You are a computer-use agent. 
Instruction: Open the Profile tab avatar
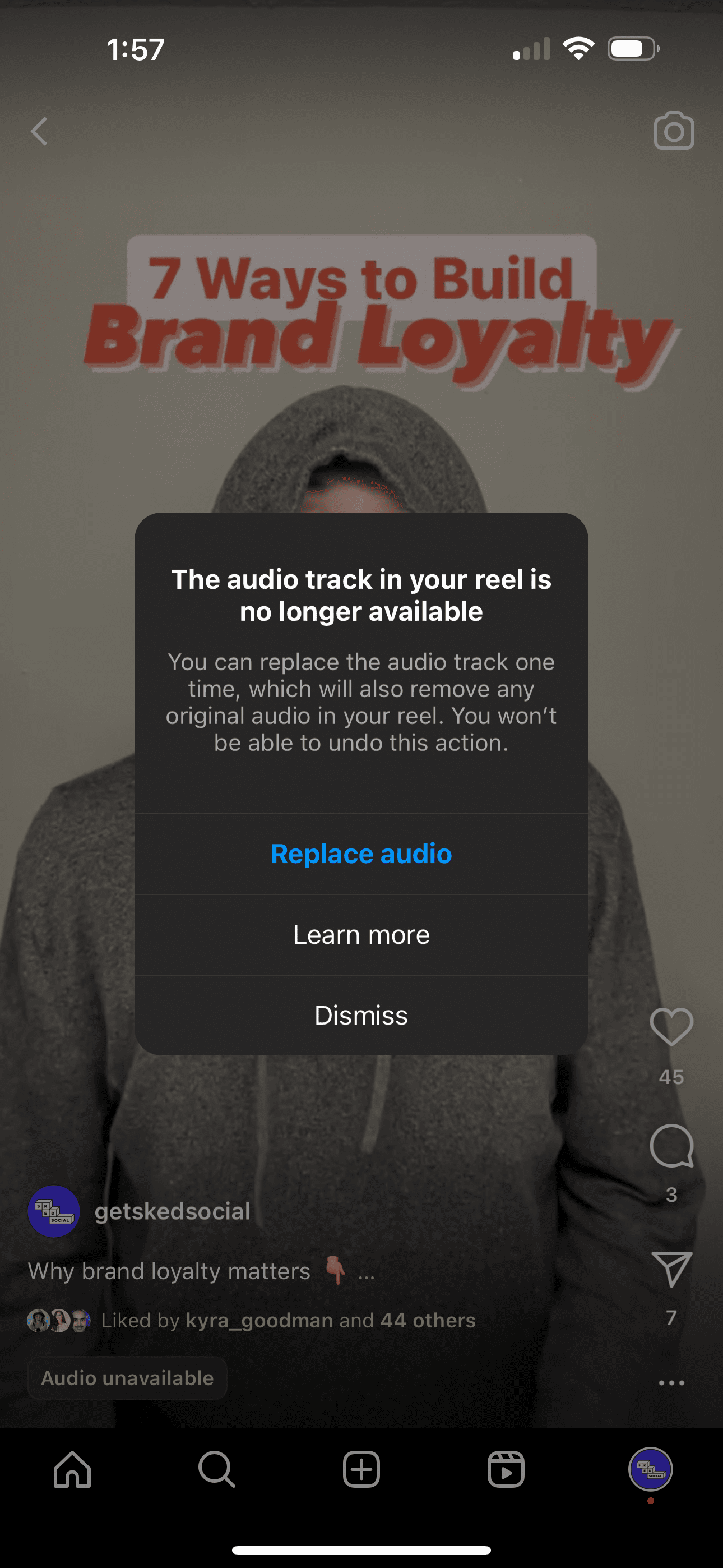click(x=650, y=1469)
